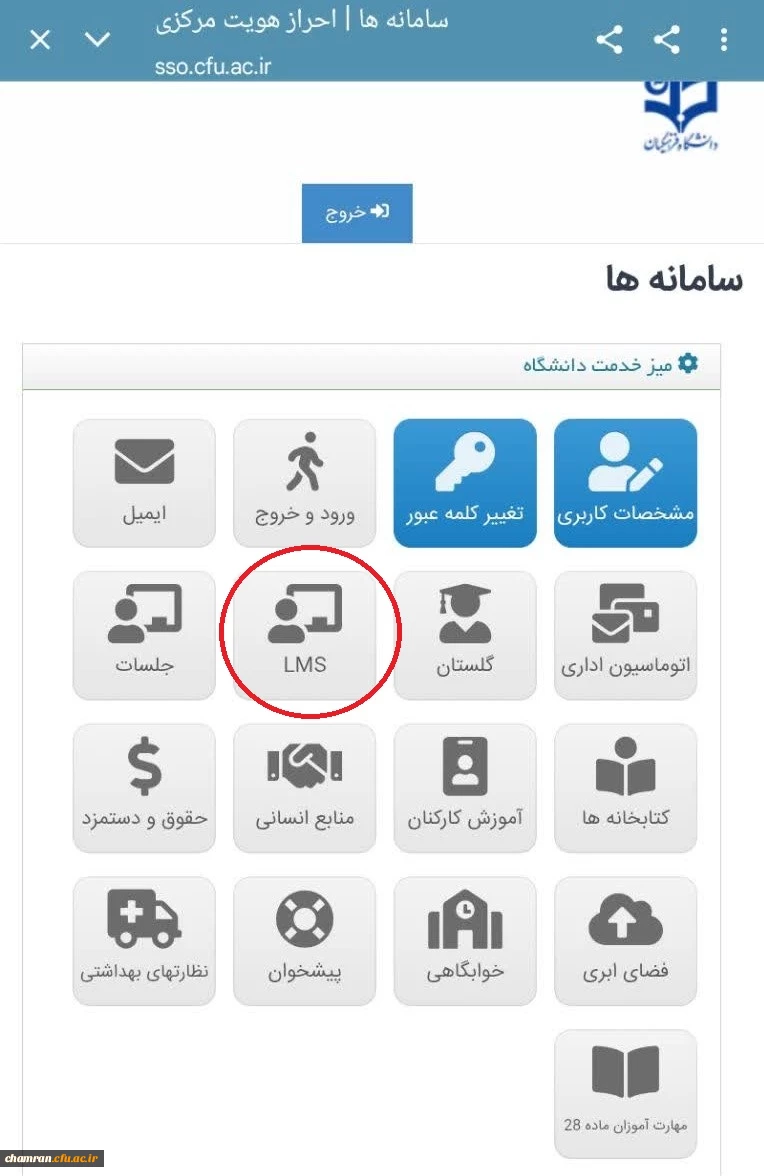Open ورود و خروج attendance tile
Screen dimensions: 764x1176
click(x=304, y=483)
